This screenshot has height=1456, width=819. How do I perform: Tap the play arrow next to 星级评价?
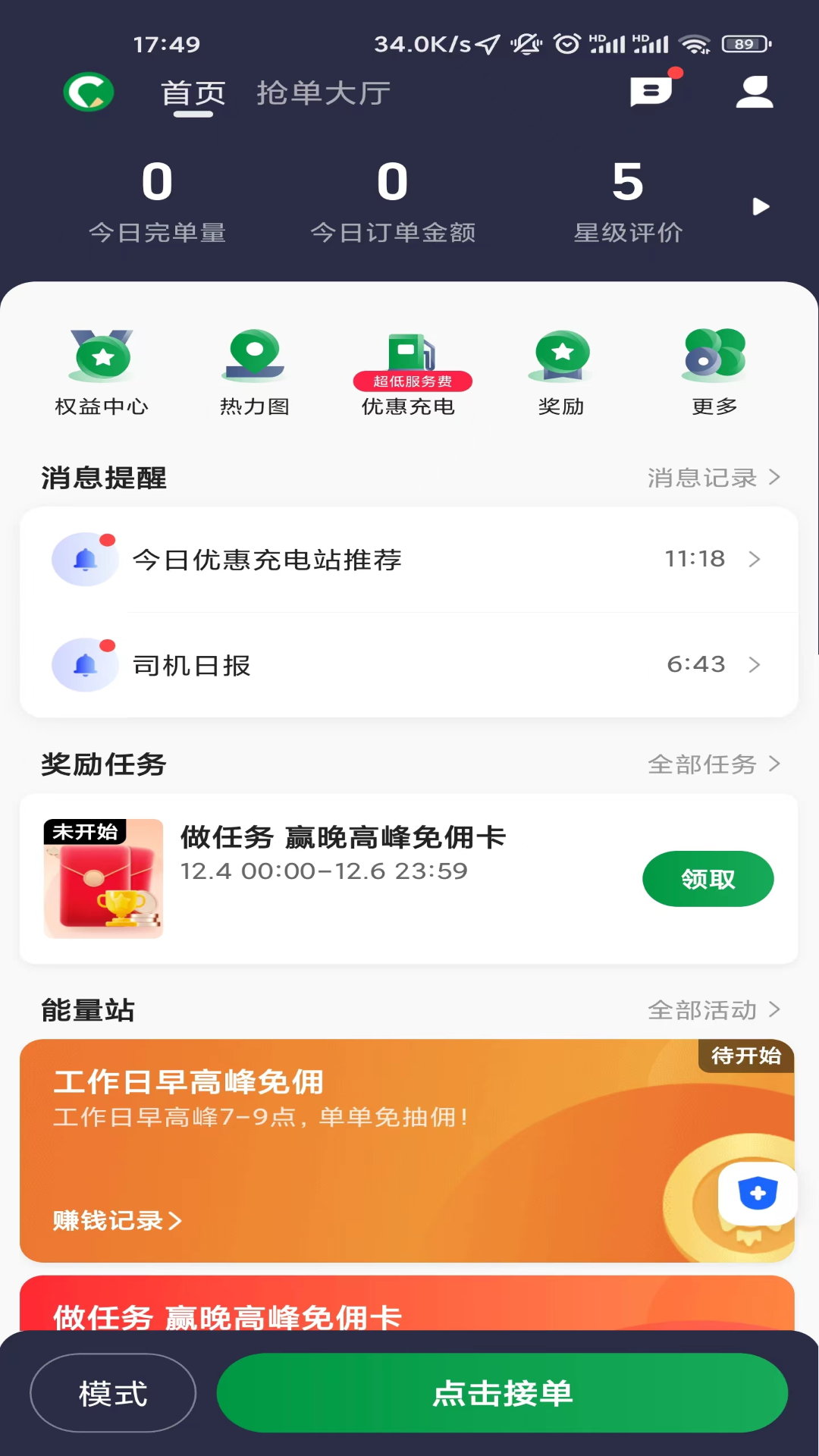760,206
